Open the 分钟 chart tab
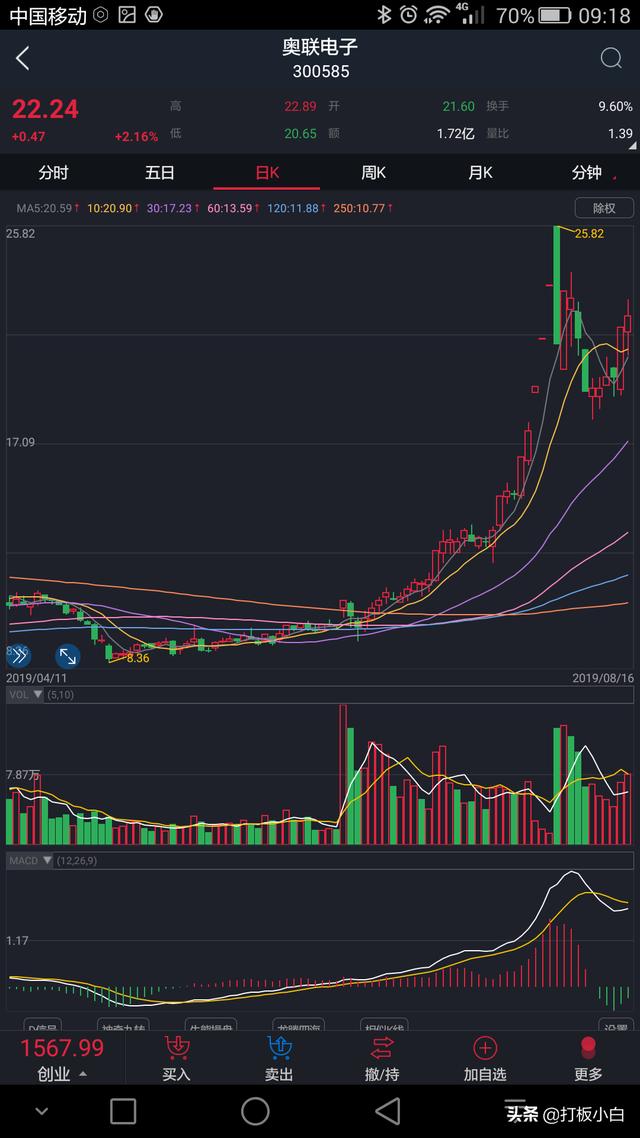This screenshot has height=1138, width=640. coord(587,173)
